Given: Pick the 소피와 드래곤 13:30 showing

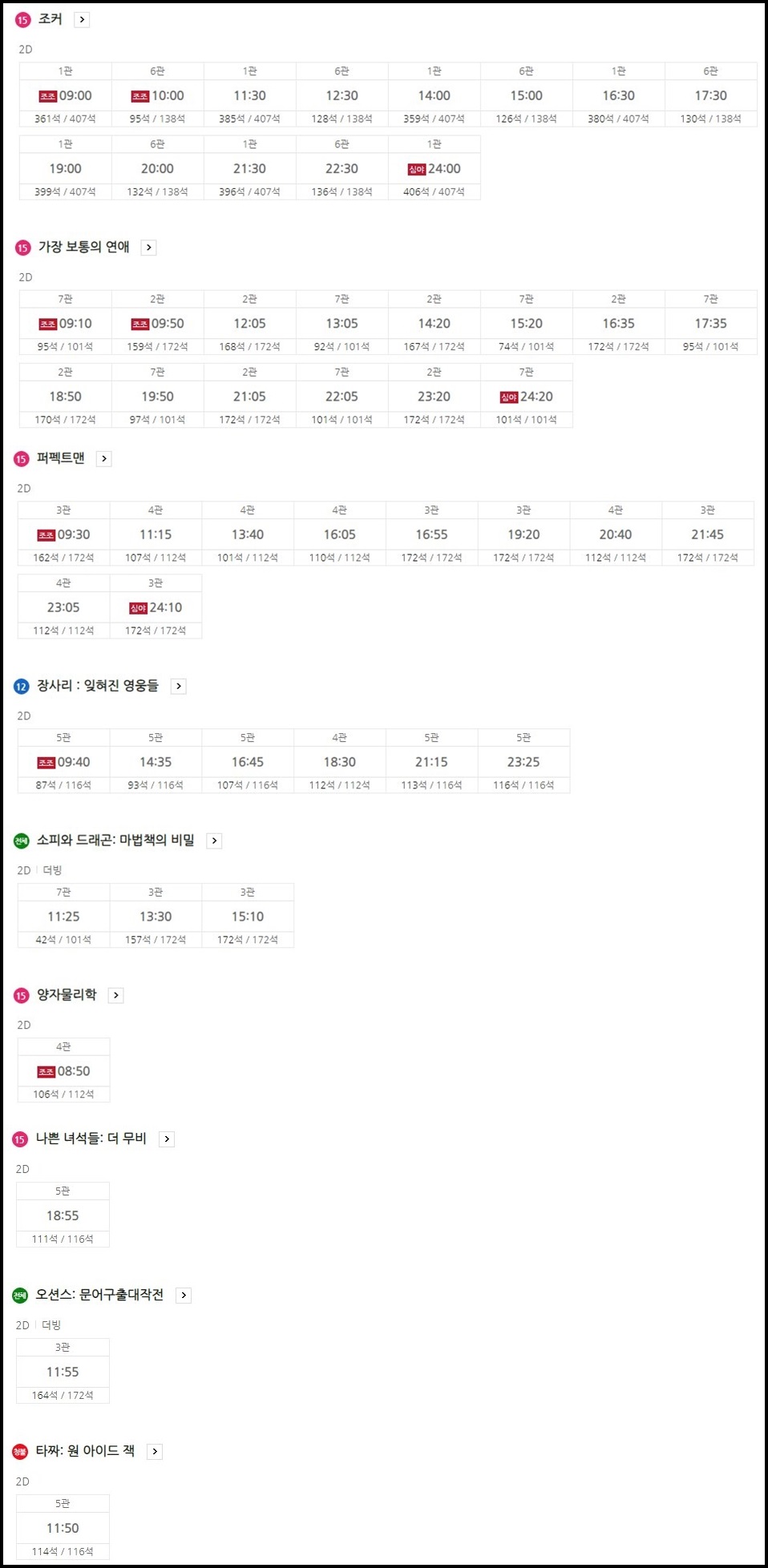Looking at the screenshot, I should 156,917.
